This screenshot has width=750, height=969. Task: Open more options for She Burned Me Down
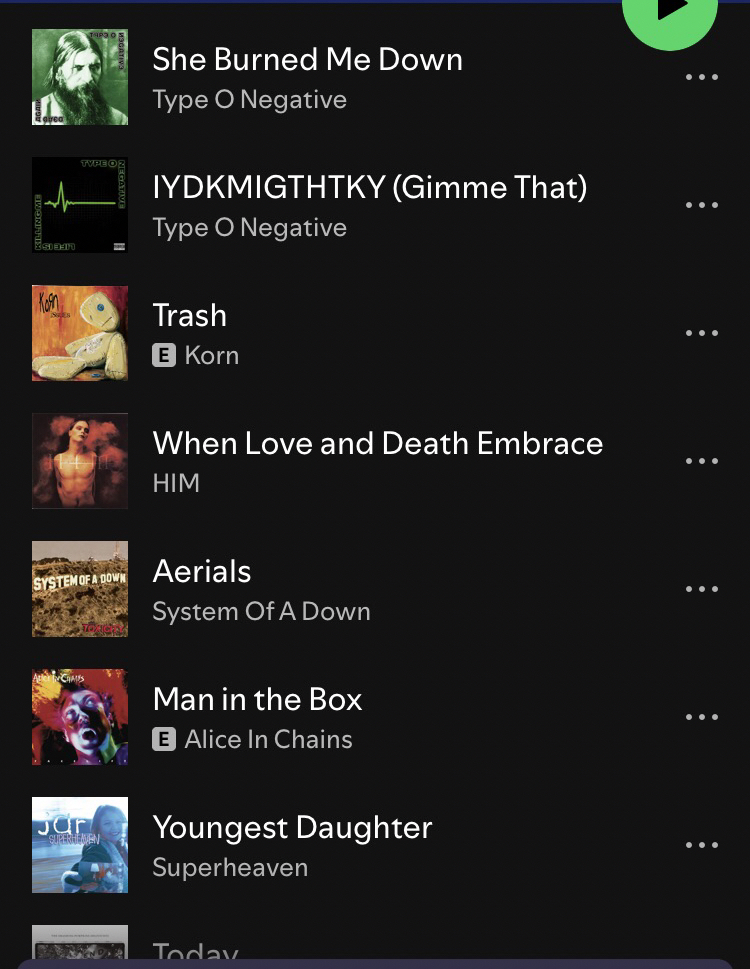(x=702, y=77)
